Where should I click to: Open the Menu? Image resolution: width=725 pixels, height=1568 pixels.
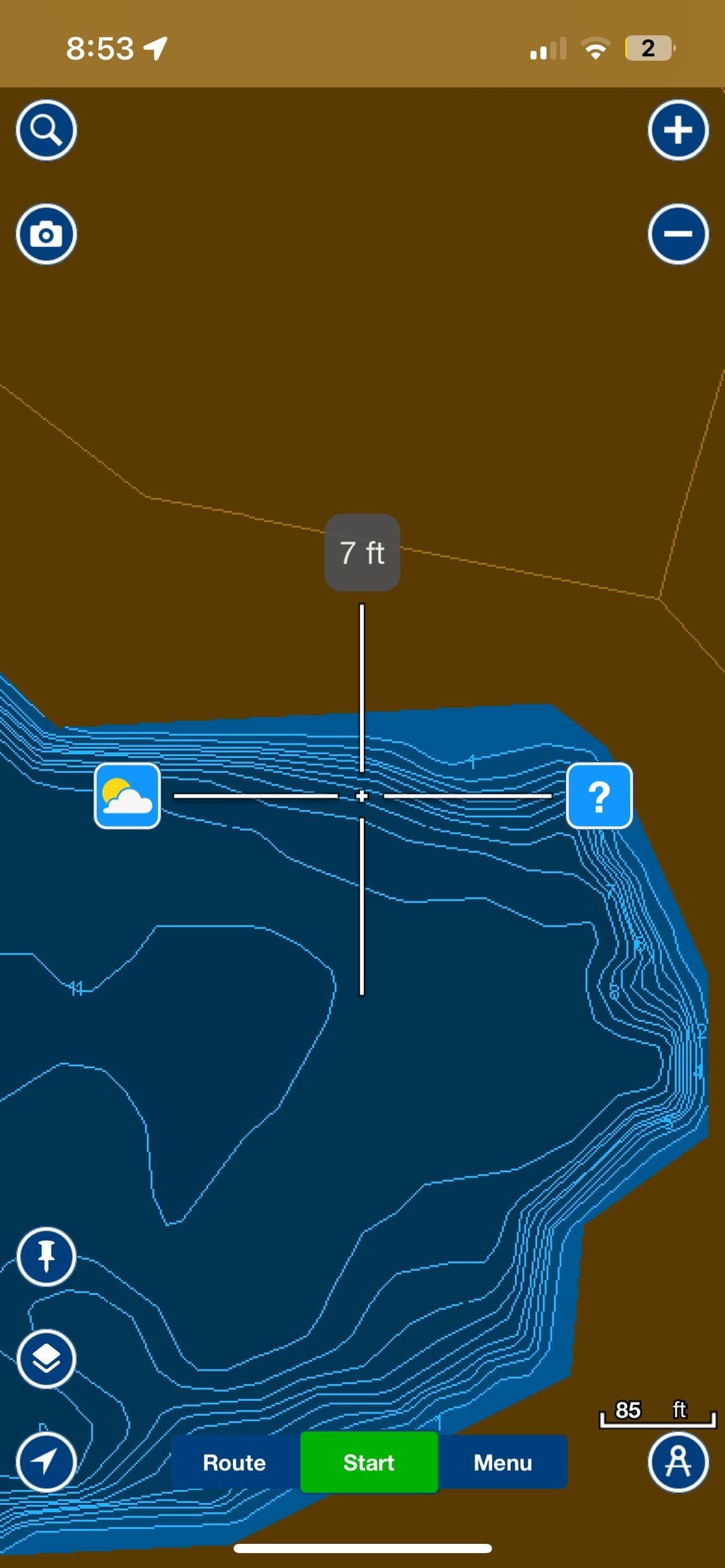pyautogui.click(x=503, y=1463)
